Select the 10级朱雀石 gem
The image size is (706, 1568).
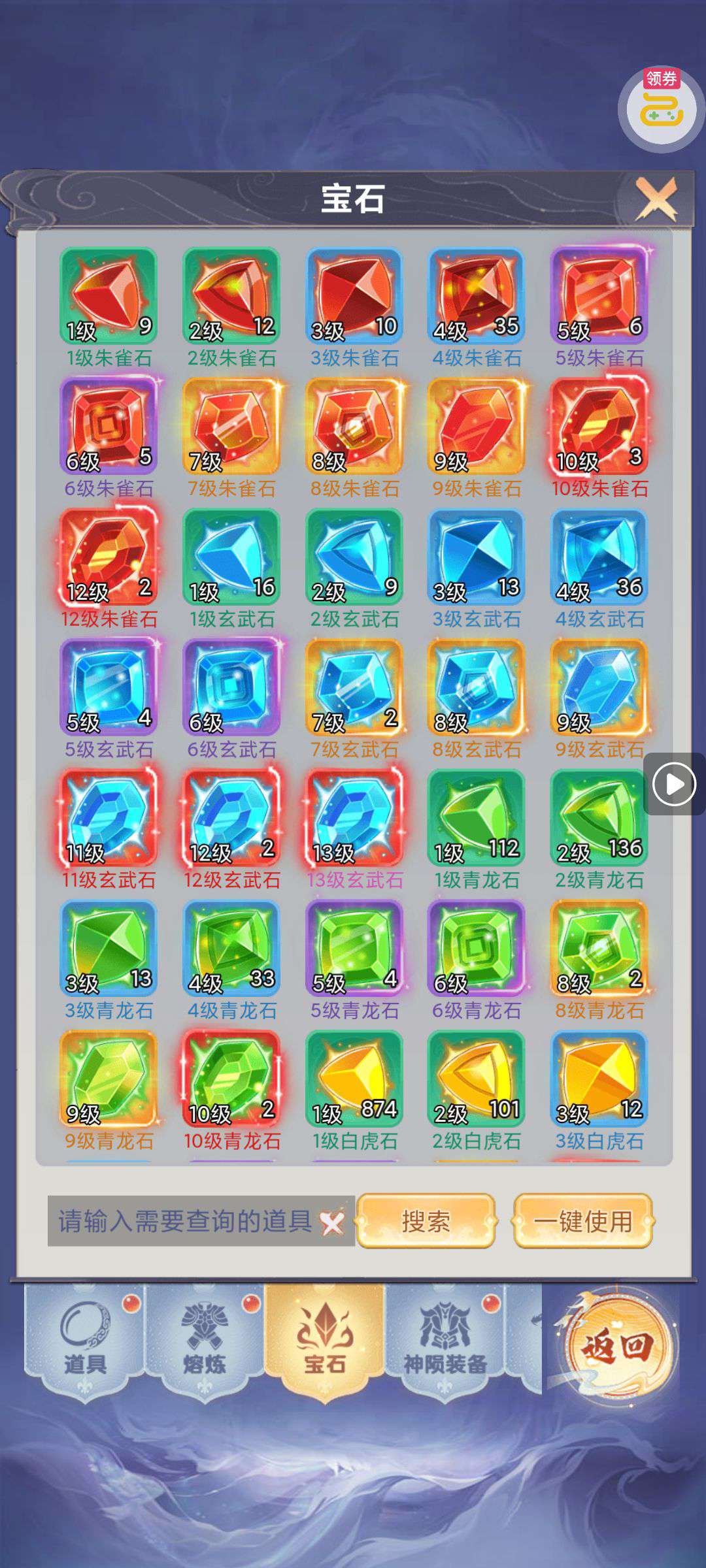[x=599, y=427]
